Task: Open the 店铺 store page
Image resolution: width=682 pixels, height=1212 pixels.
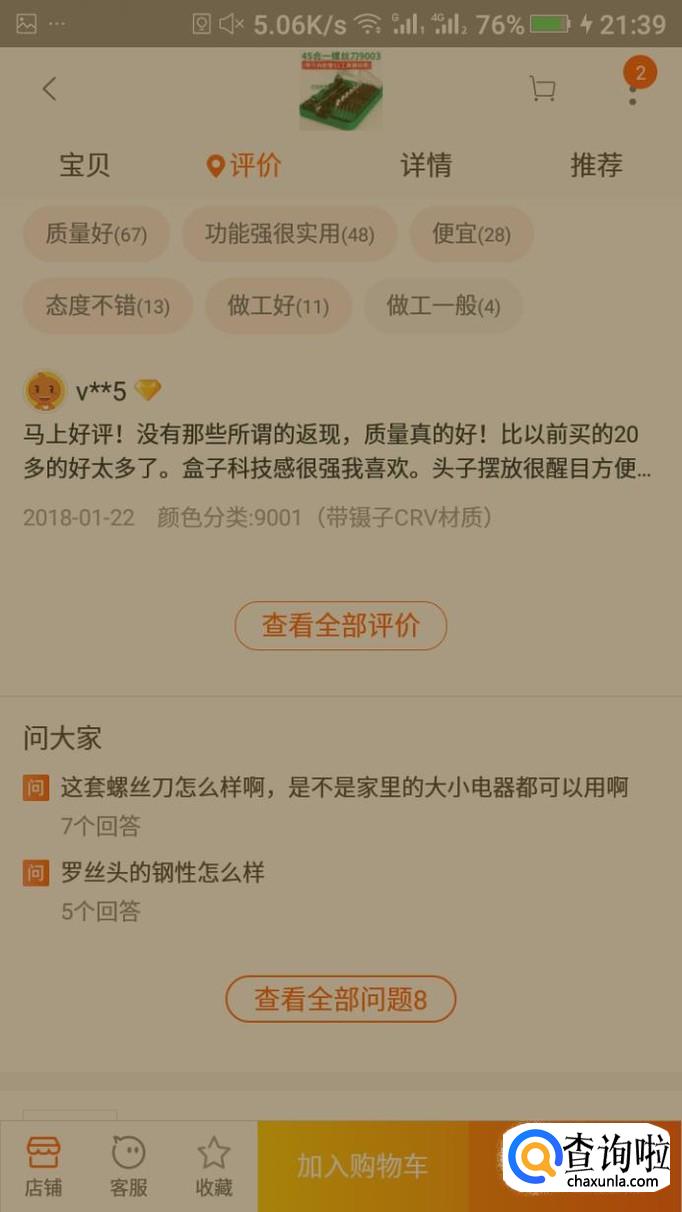Action: (x=43, y=1166)
